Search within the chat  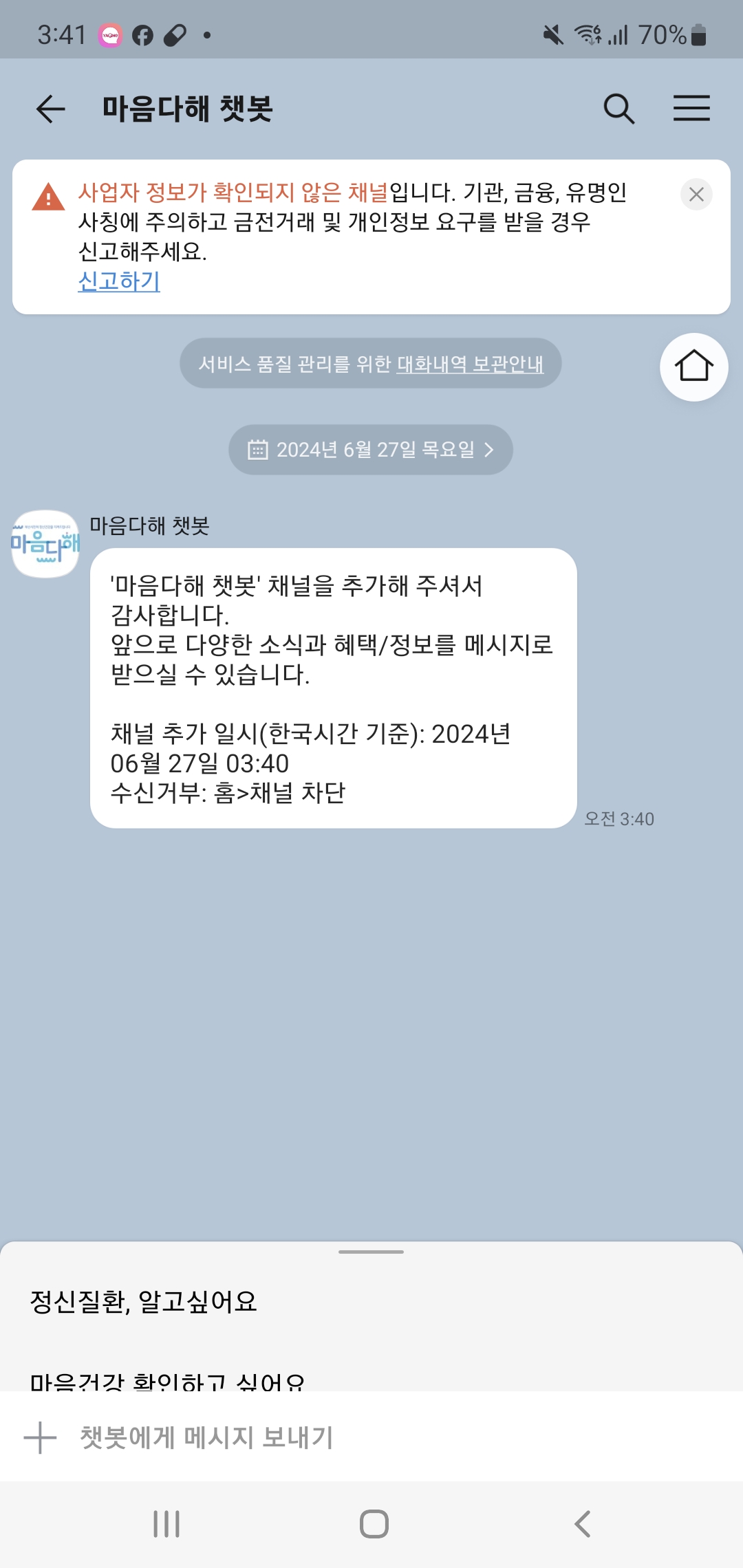tap(618, 109)
